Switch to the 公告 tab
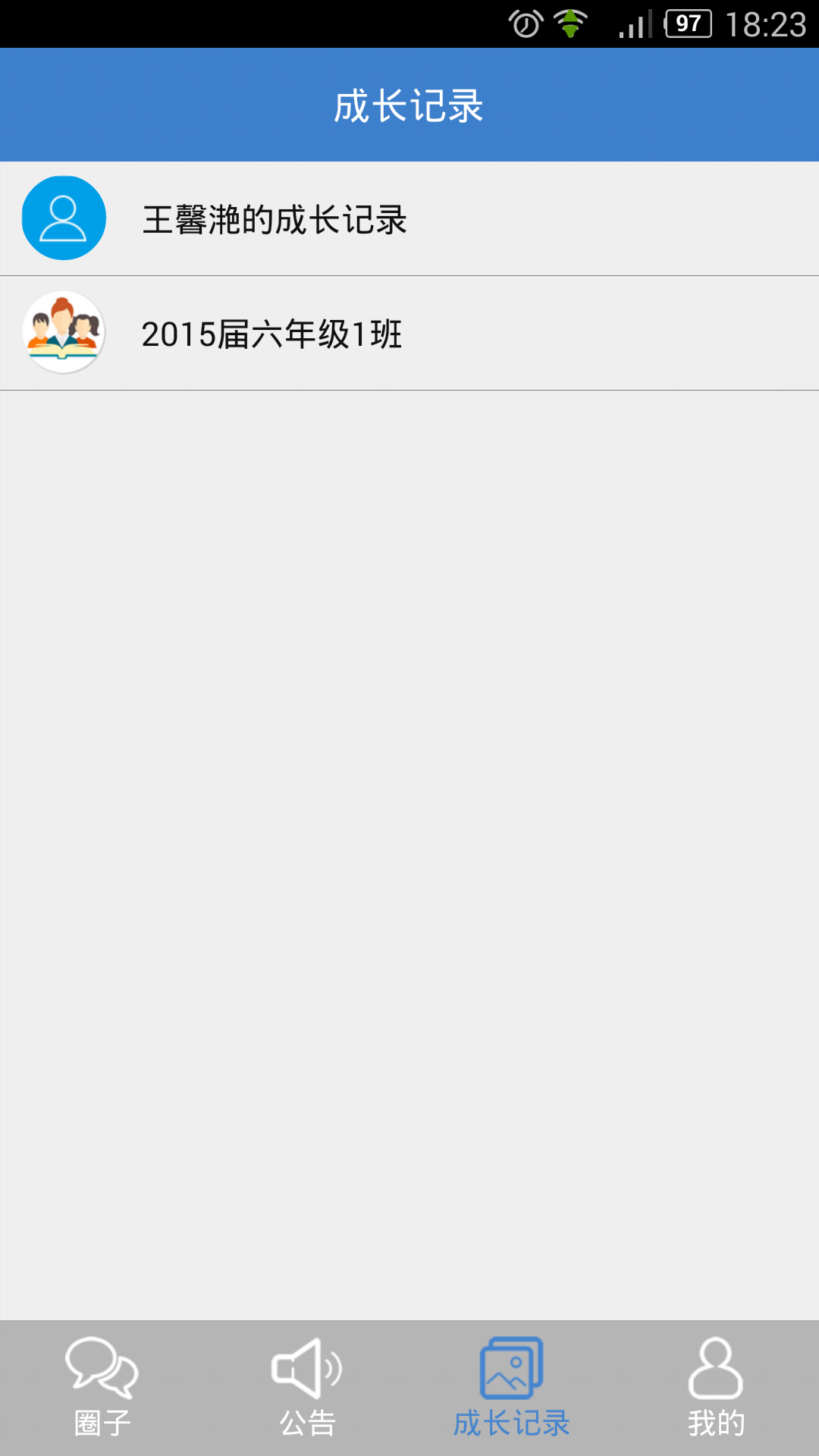The height and width of the screenshot is (1456, 819). (307, 1388)
